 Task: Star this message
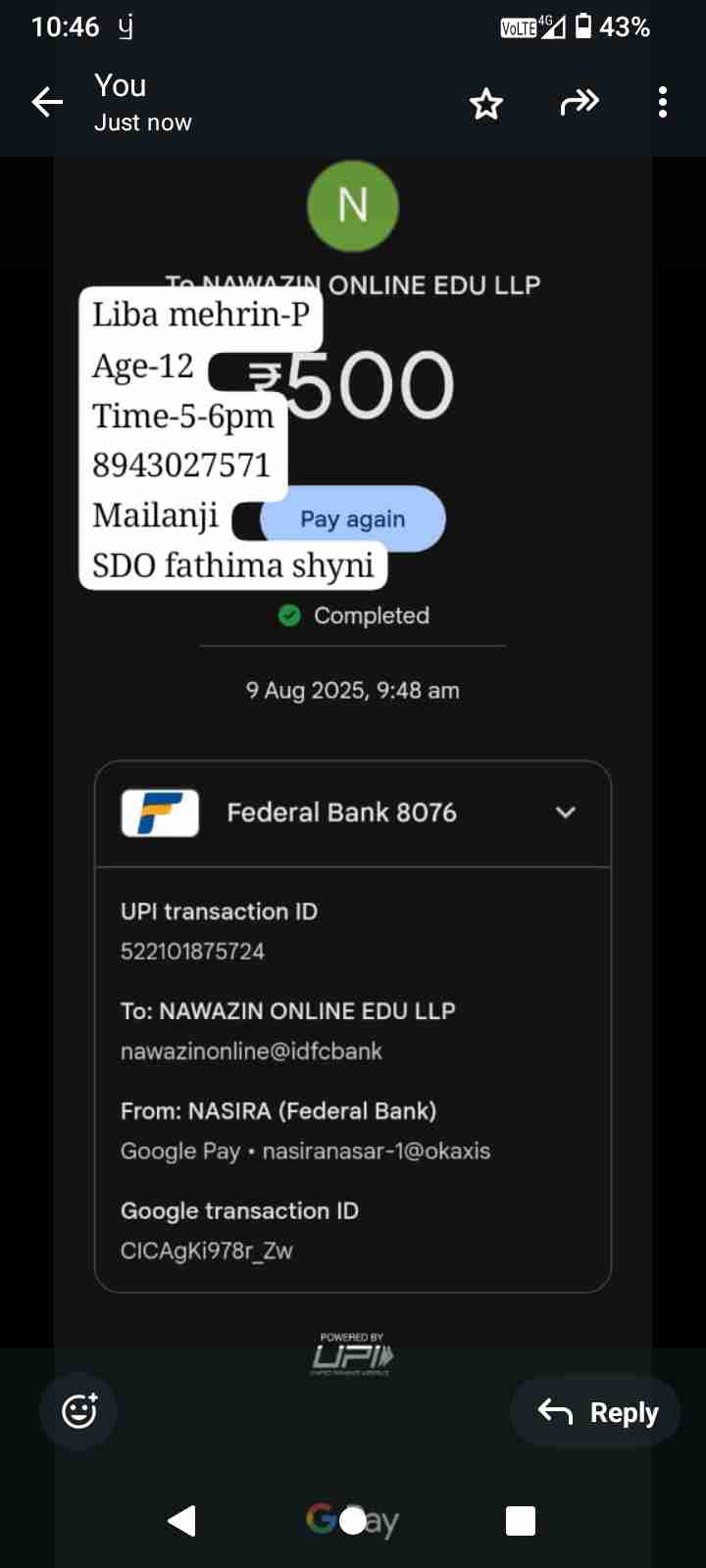pyautogui.click(x=486, y=103)
